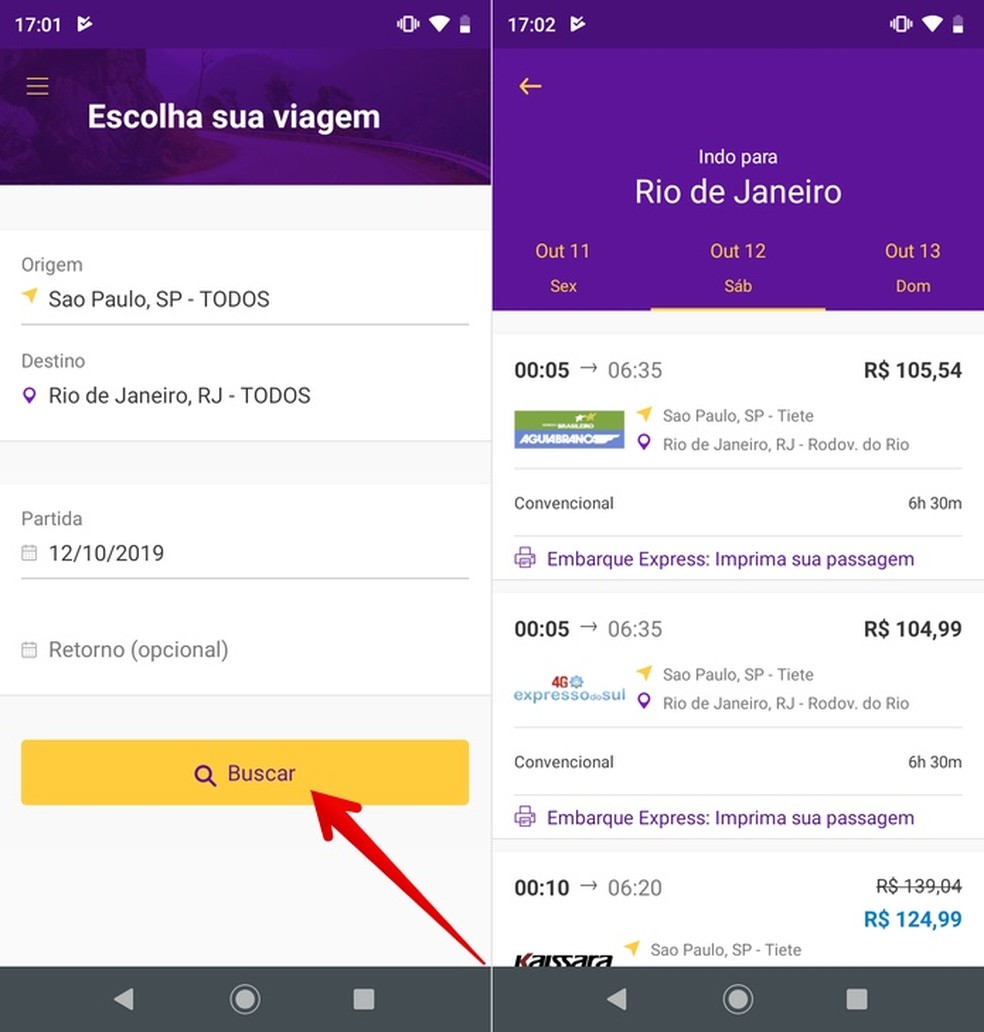Tap the Retorno calendar icon
Screen dimensions: 984x1032
pos(29,650)
